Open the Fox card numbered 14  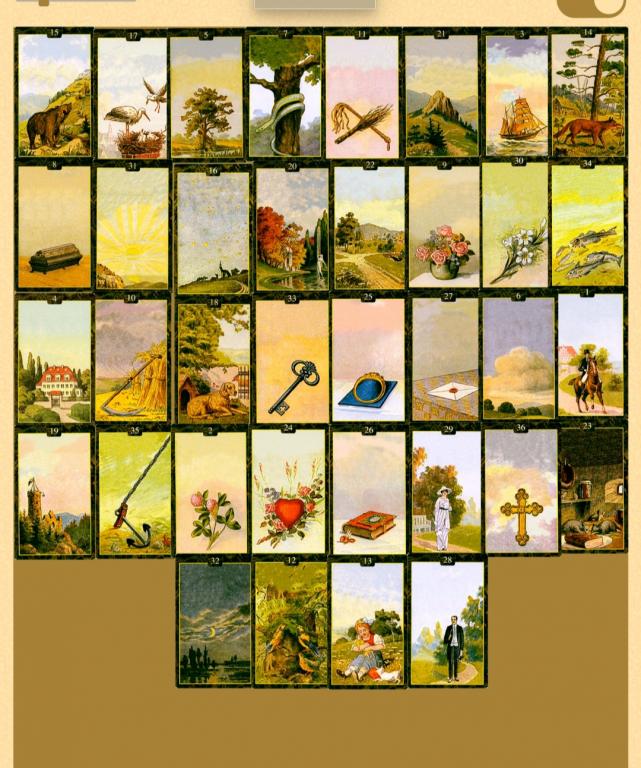point(588,94)
